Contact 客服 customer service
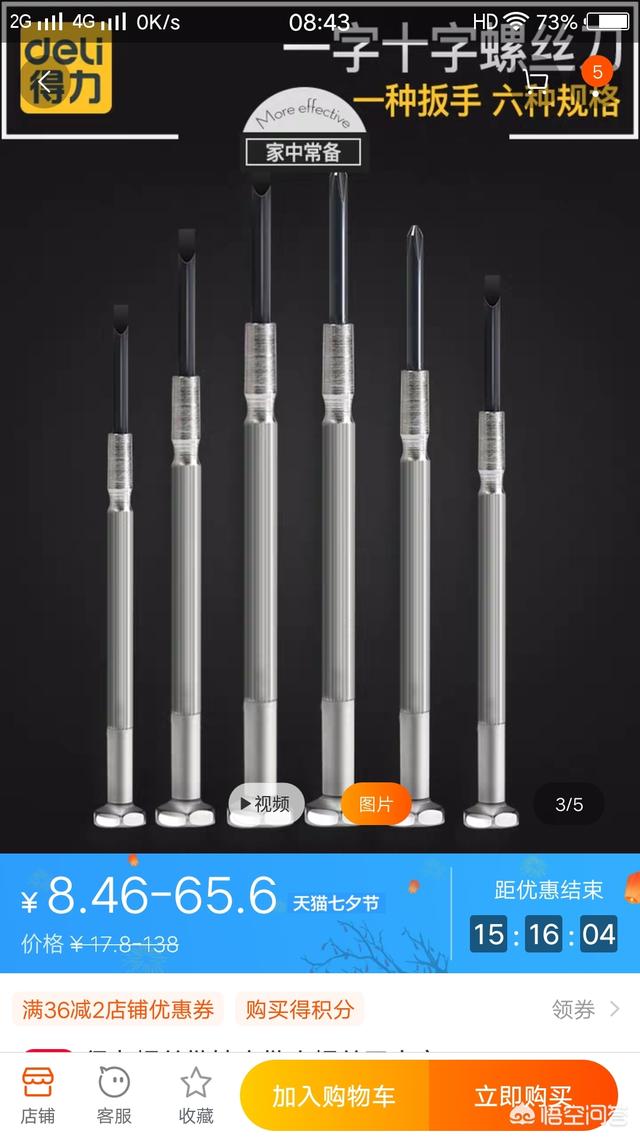The image size is (640, 1138). click(x=115, y=1095)
